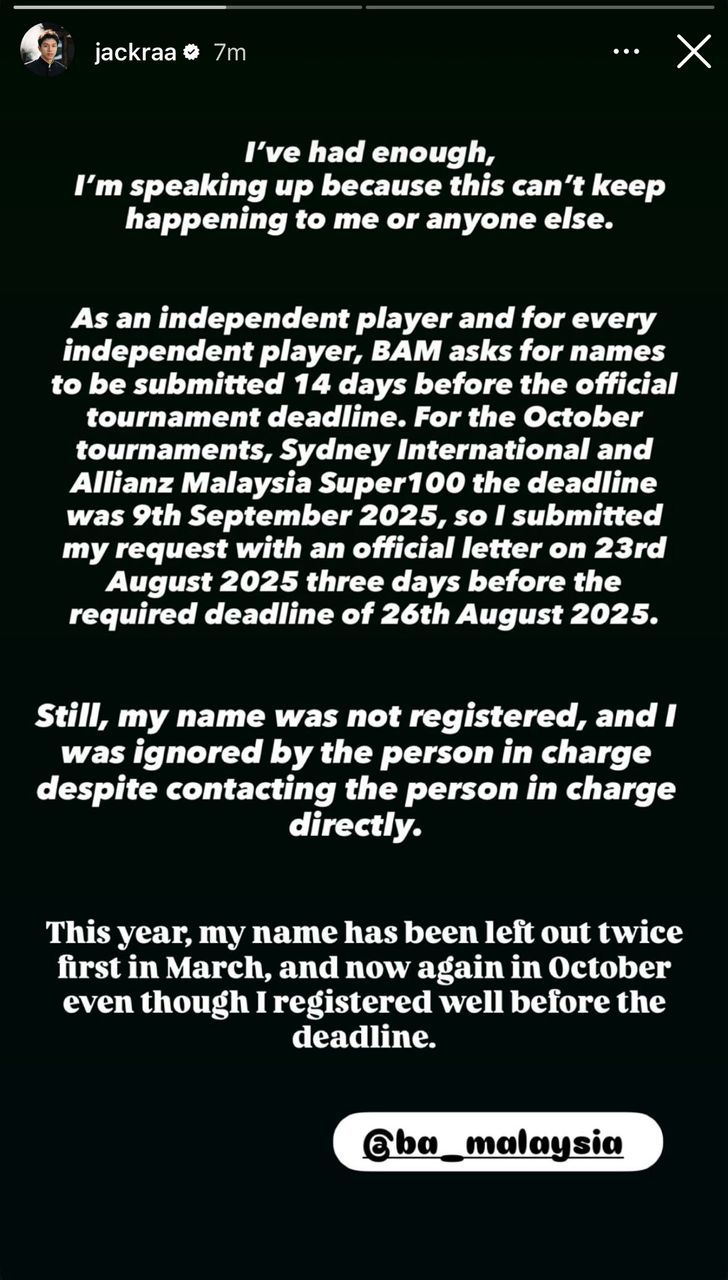Open jackraa's profile picture
The height and width of the screenshot is (1280, 728).
click(47, 50)
